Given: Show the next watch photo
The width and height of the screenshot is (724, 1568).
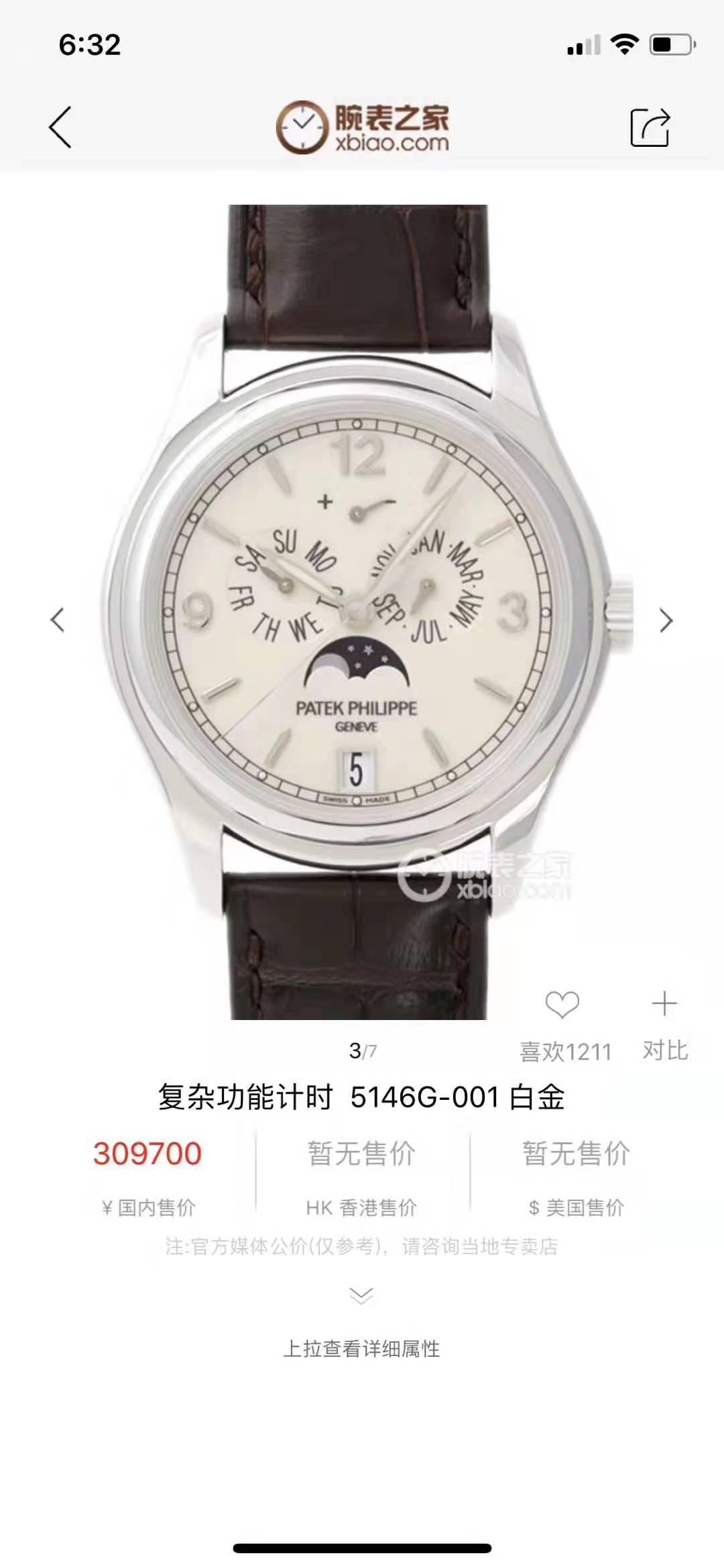Looking at the screenshot, I should [666, 620].
